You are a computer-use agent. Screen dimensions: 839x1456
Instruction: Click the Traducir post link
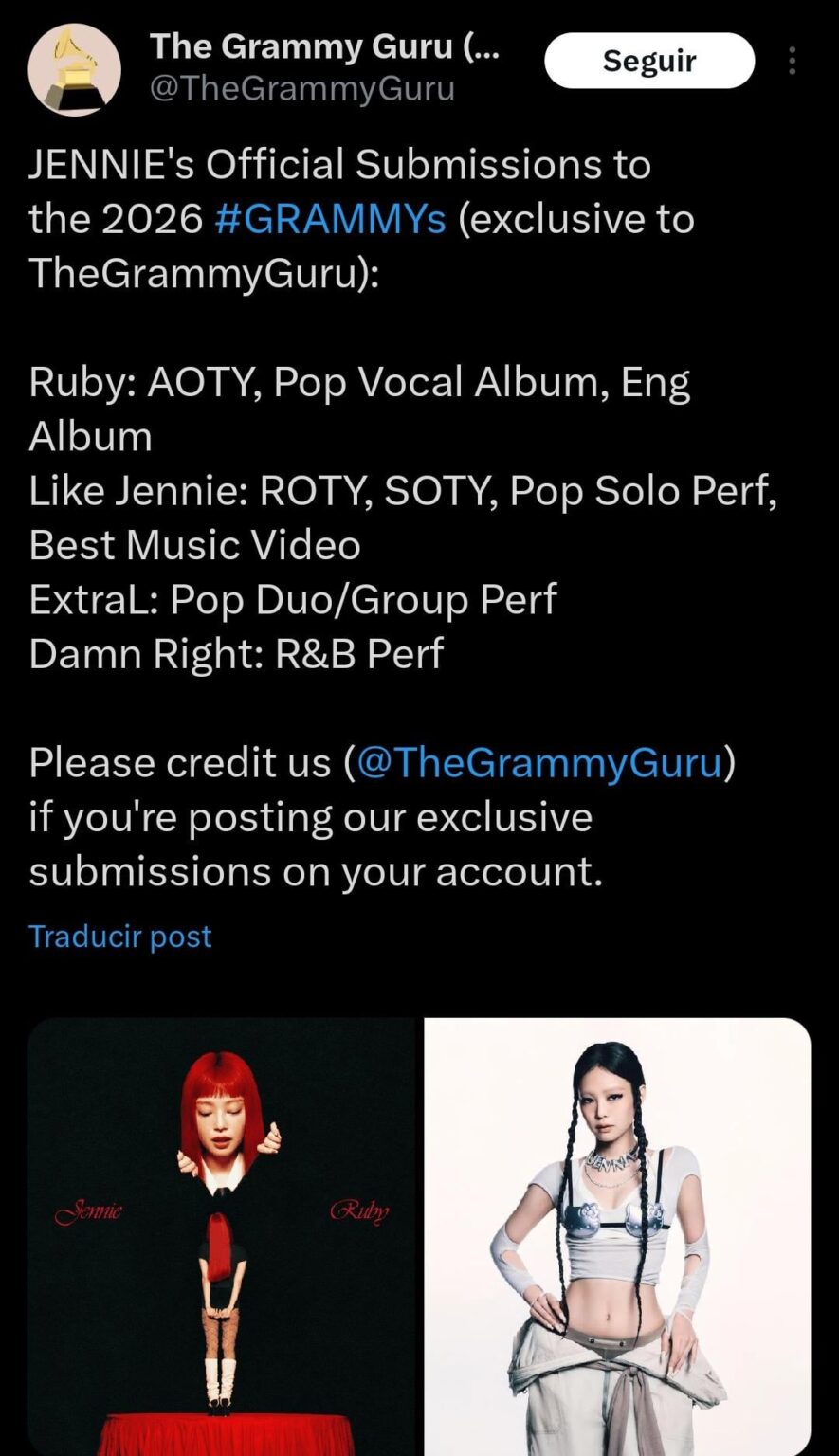point(119,937)
